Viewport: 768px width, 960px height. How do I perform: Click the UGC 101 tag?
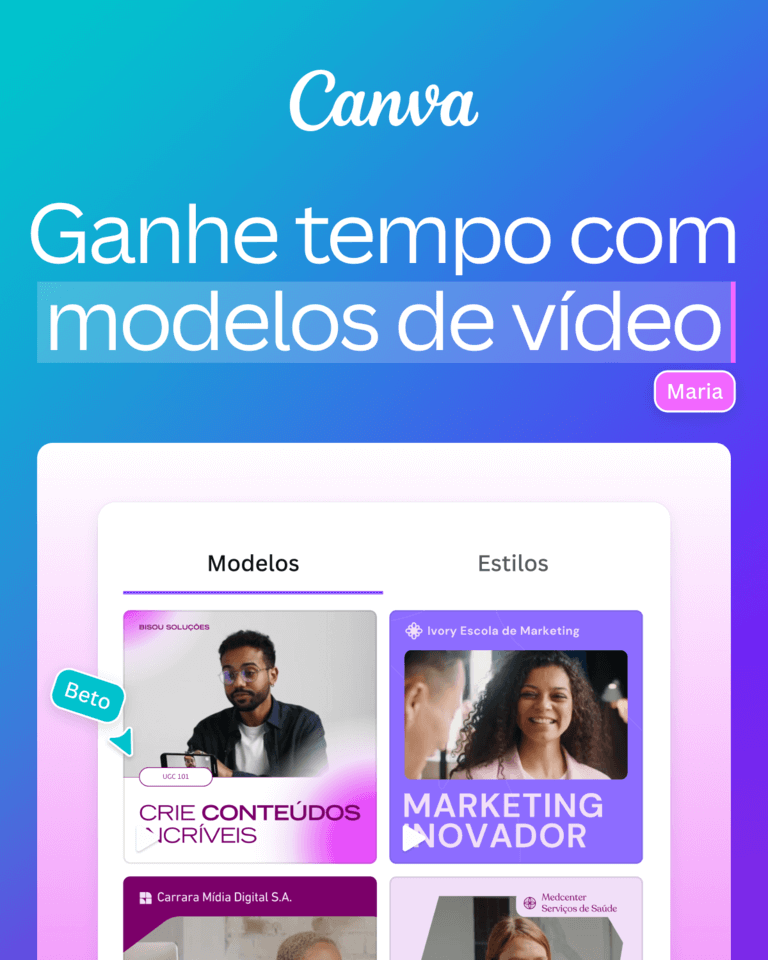pos(175,777)
